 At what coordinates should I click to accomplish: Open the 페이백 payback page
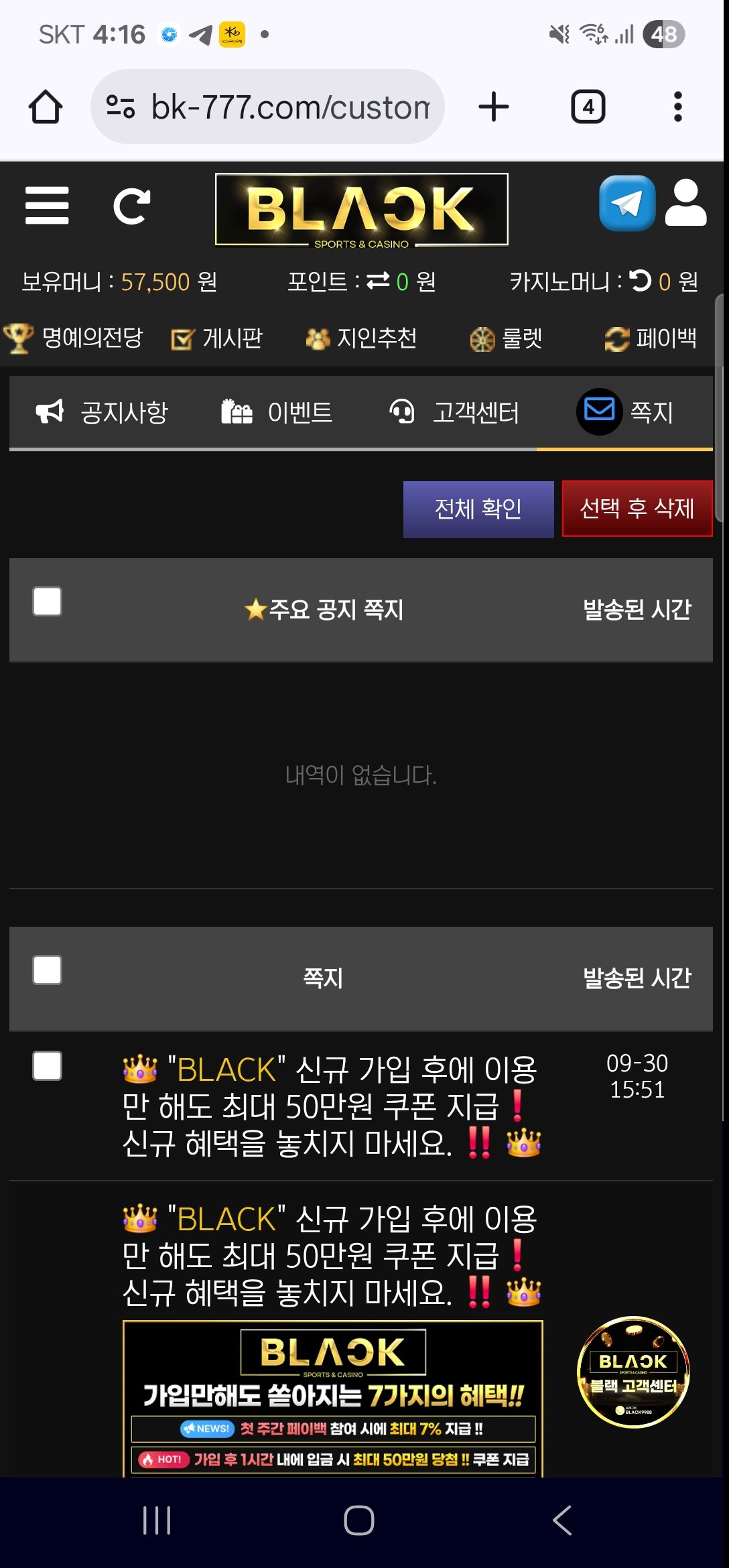point(651,338)
